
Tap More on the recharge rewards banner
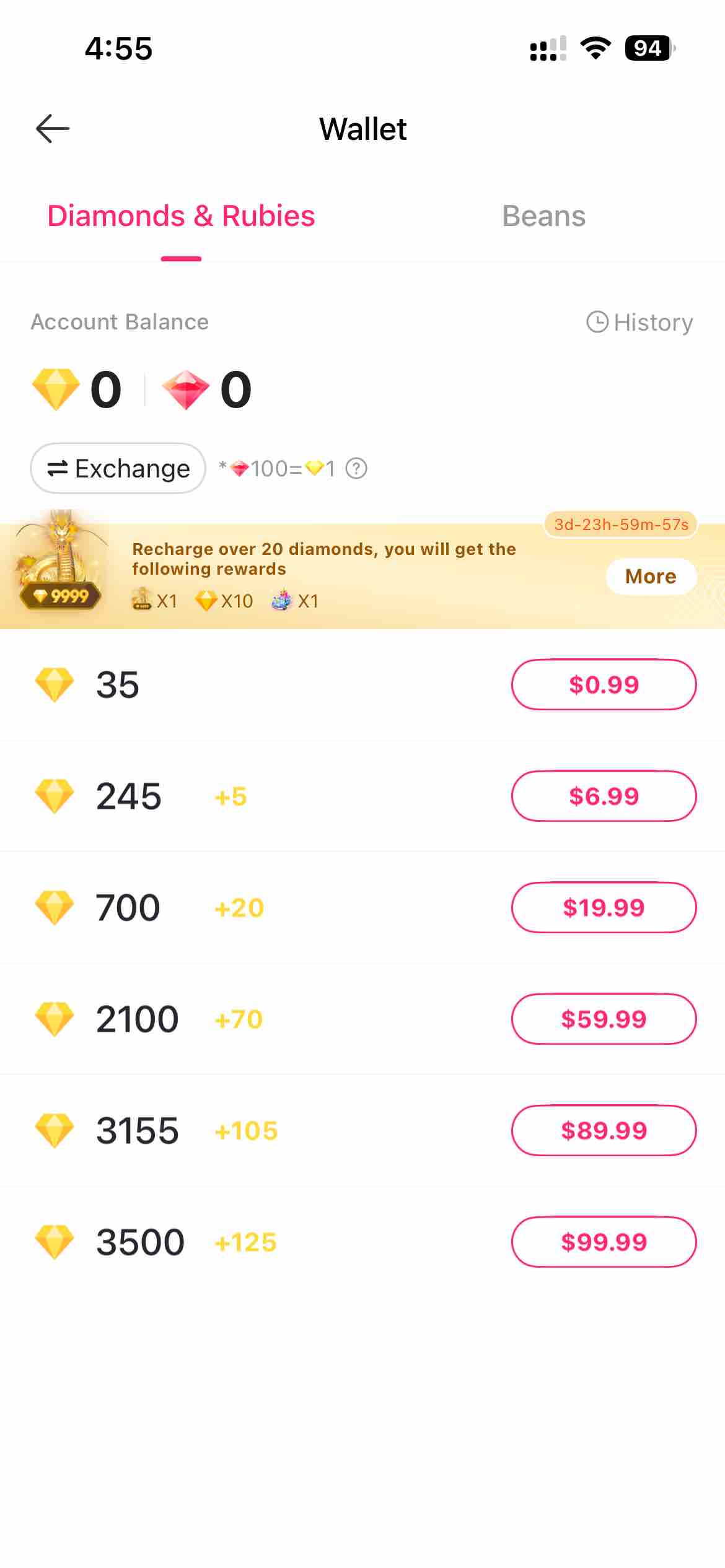pyautogui.click(x=651, y=577)
